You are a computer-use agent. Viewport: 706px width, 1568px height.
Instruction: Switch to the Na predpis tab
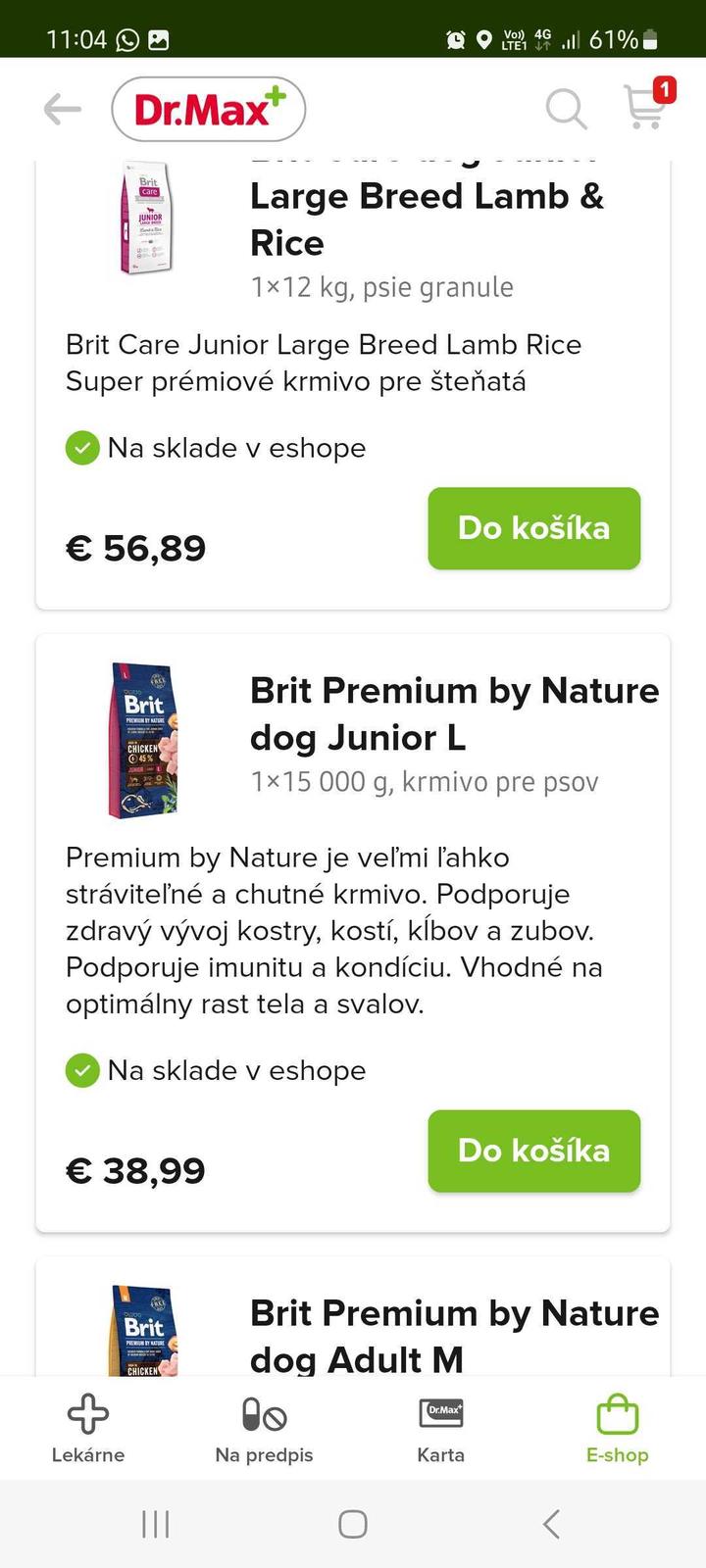pos(264,1429)
